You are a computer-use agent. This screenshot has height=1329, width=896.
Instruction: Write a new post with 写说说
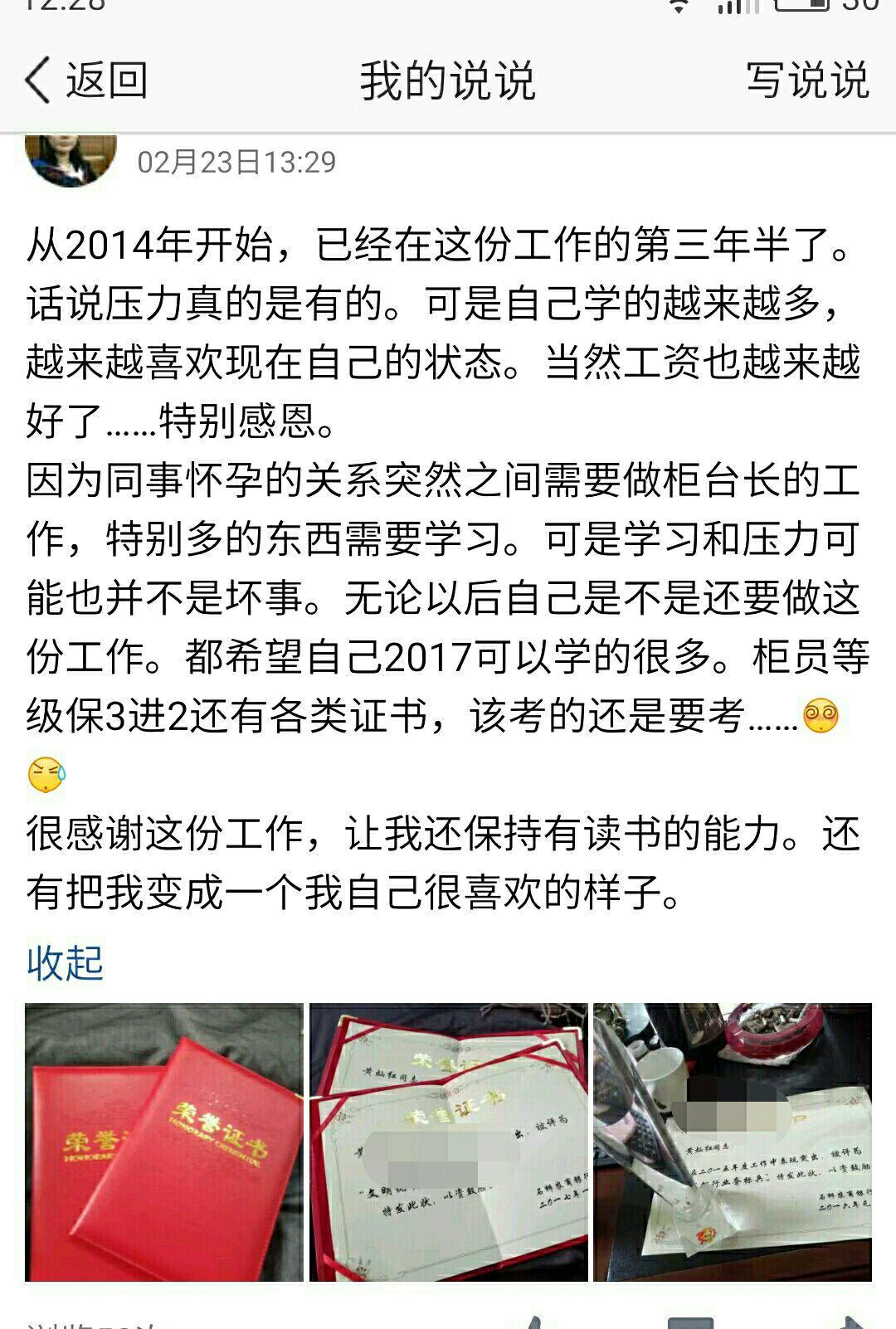click(806, 80)
